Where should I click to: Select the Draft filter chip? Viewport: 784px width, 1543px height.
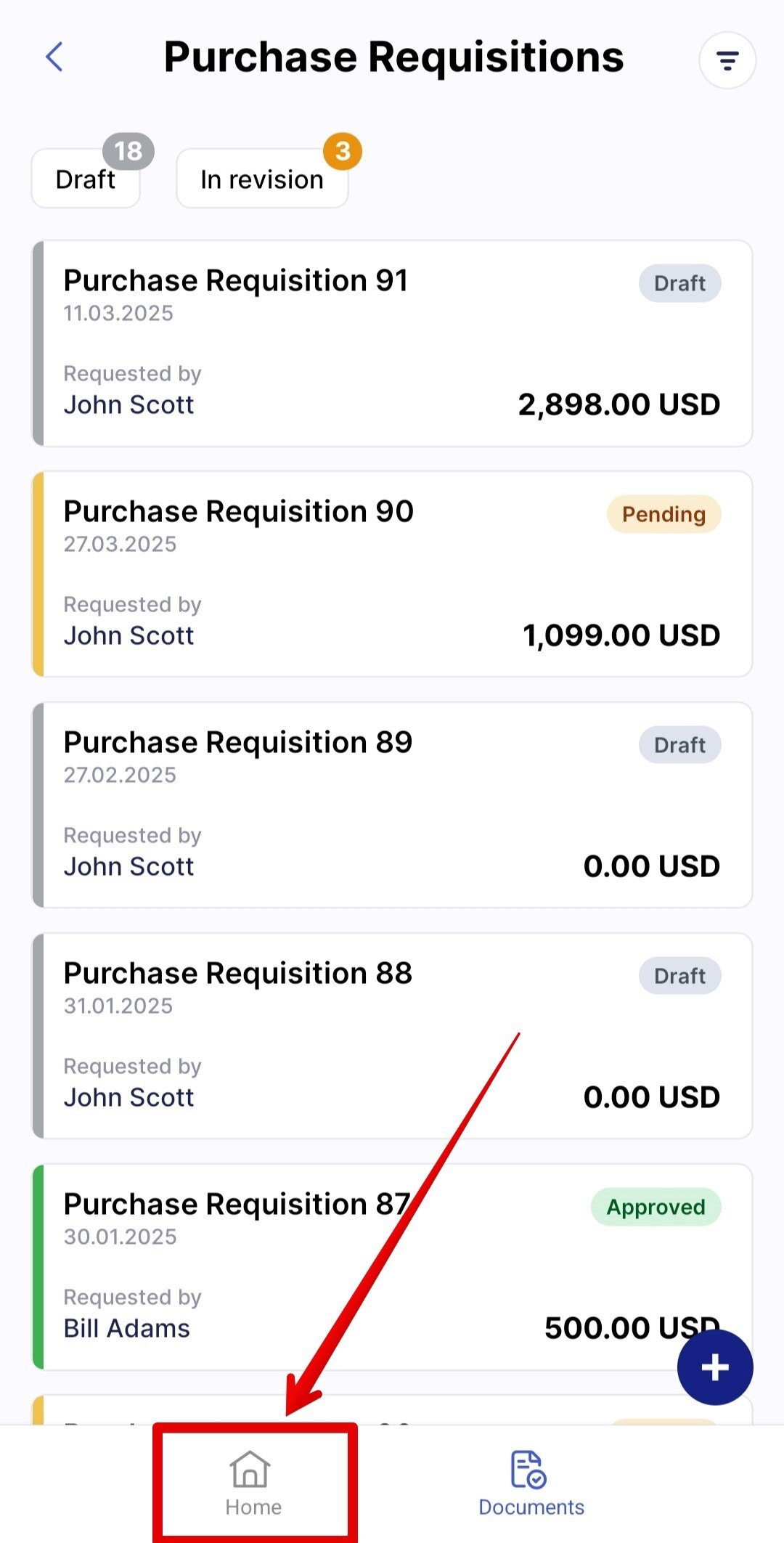point(86,179)
